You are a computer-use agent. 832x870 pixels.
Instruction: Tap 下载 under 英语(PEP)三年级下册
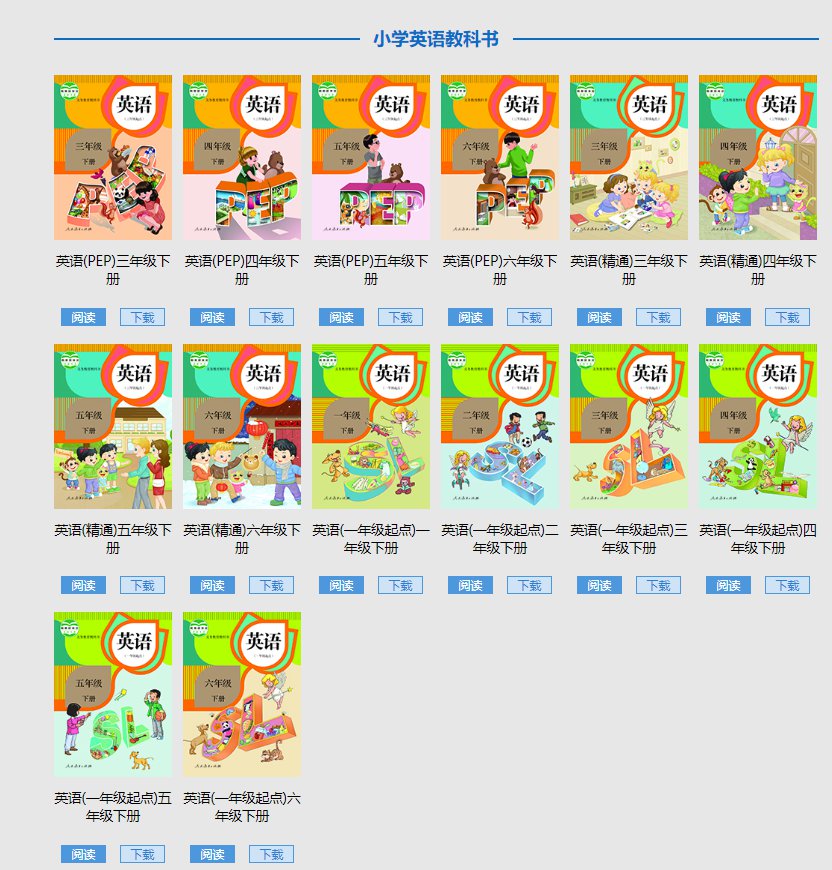click(x=142, y=317)
